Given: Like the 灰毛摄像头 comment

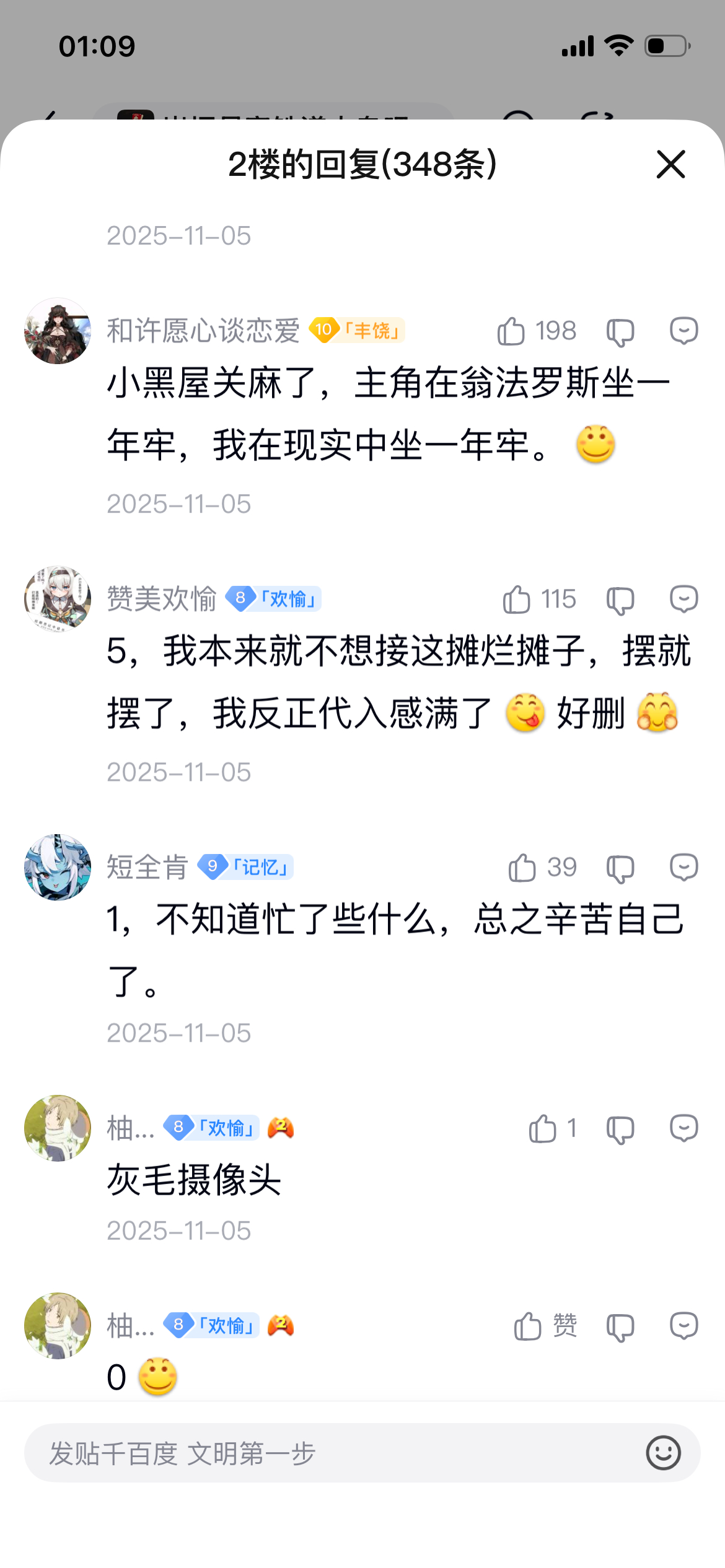Looking at the screenshot, I should tap(543, 1128).
